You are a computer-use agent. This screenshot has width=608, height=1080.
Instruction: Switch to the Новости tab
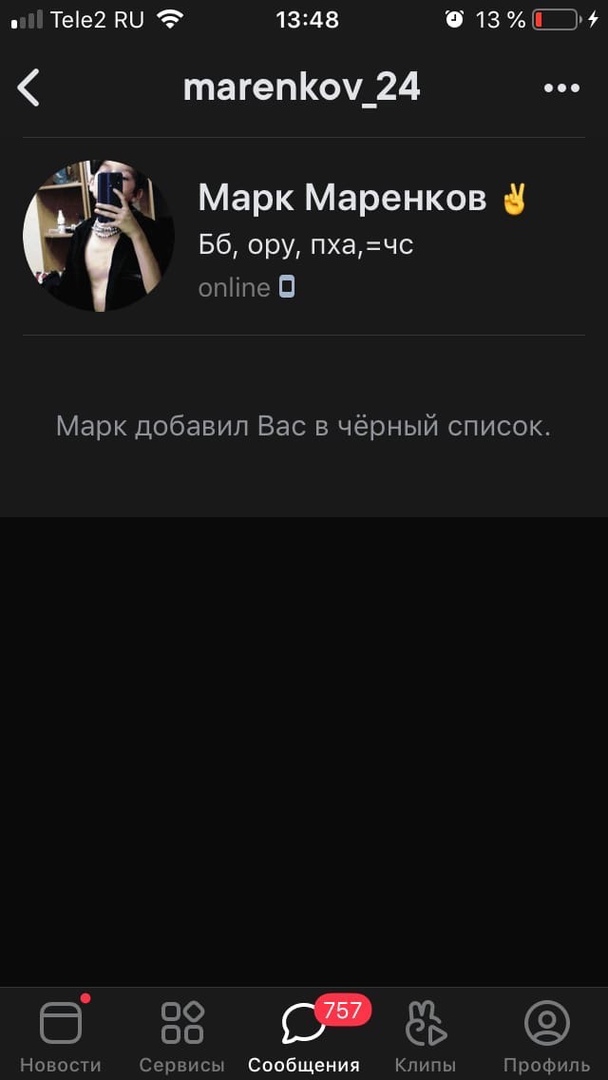(x=61, y=1035)
